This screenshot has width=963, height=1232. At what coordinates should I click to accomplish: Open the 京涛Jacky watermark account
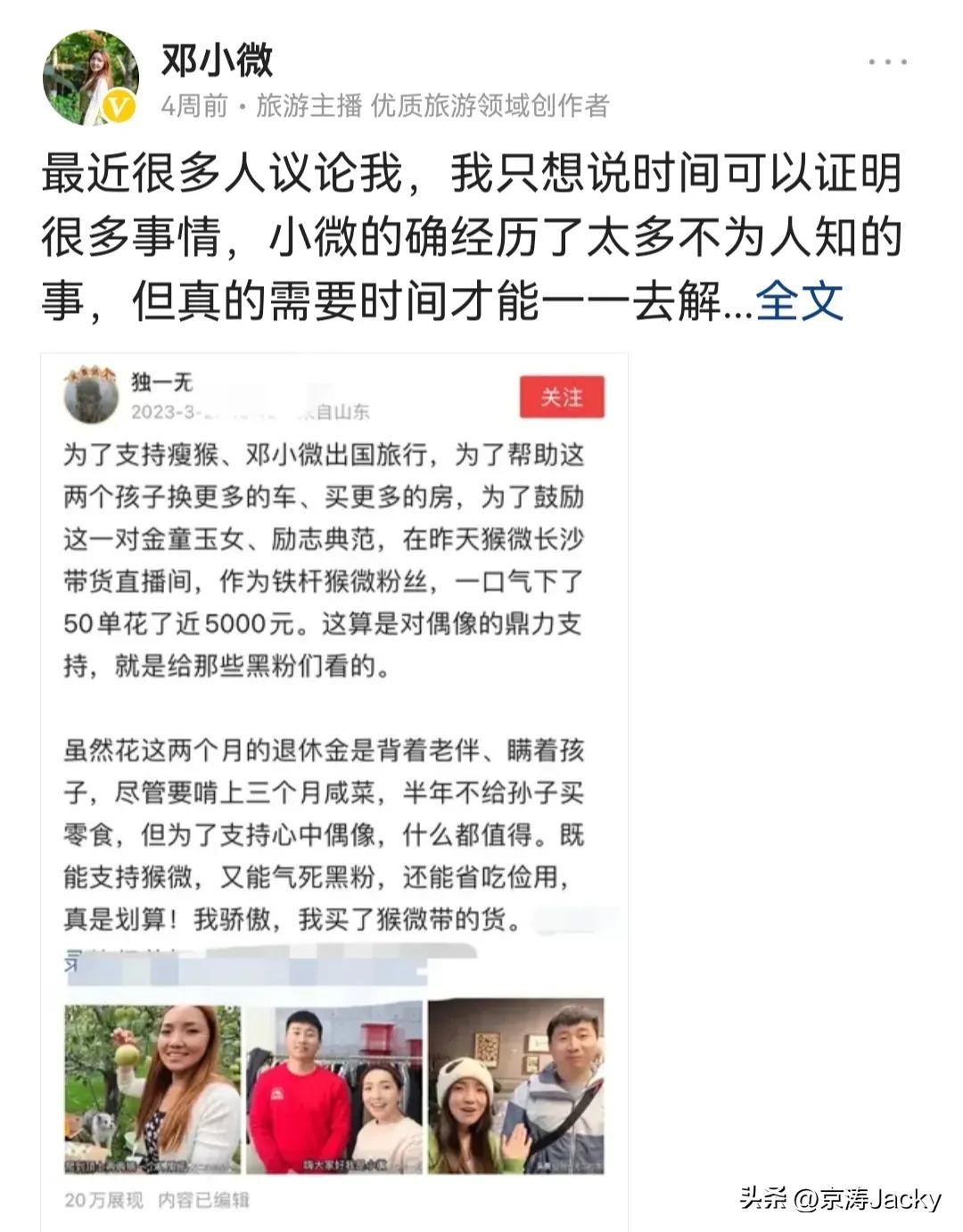tap(861, 1199)
